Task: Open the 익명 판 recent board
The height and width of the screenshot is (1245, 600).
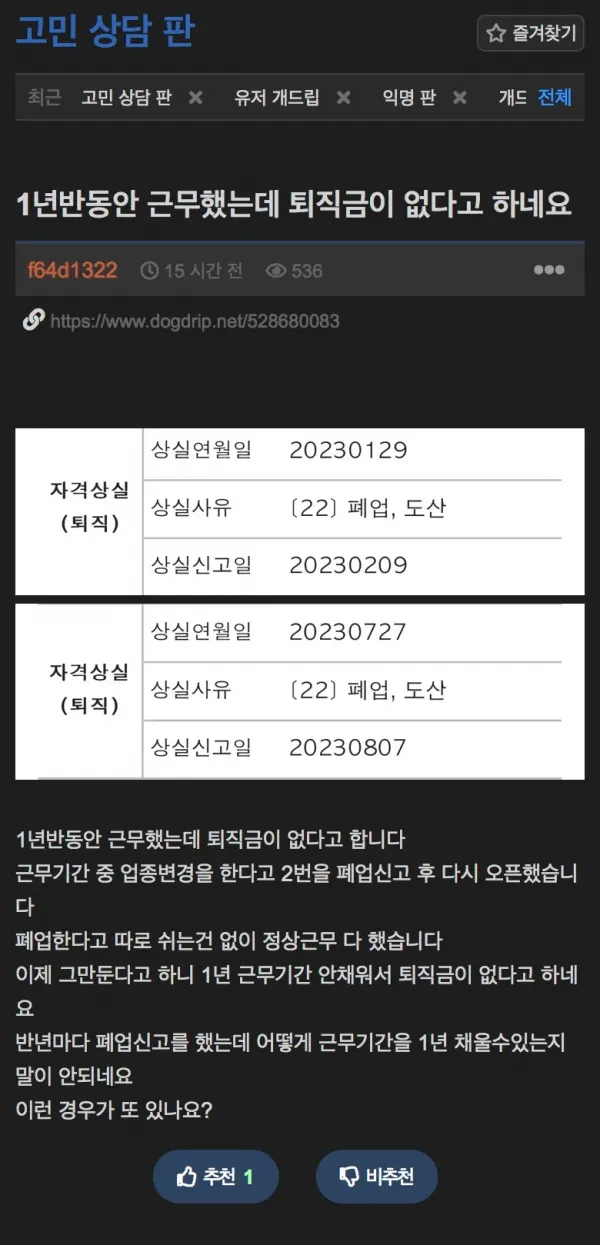Action: tap(409, 97)
